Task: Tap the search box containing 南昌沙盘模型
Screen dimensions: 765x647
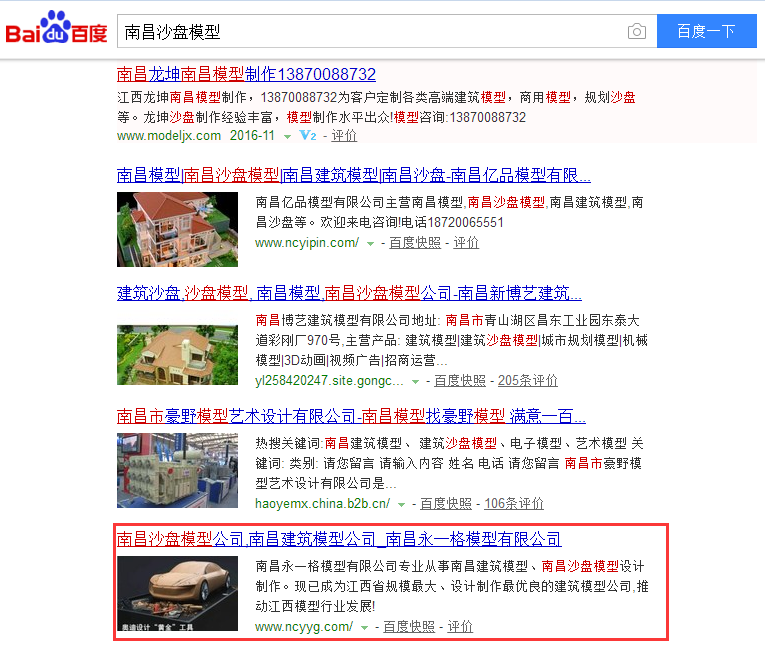Action: tap(370, 31)
